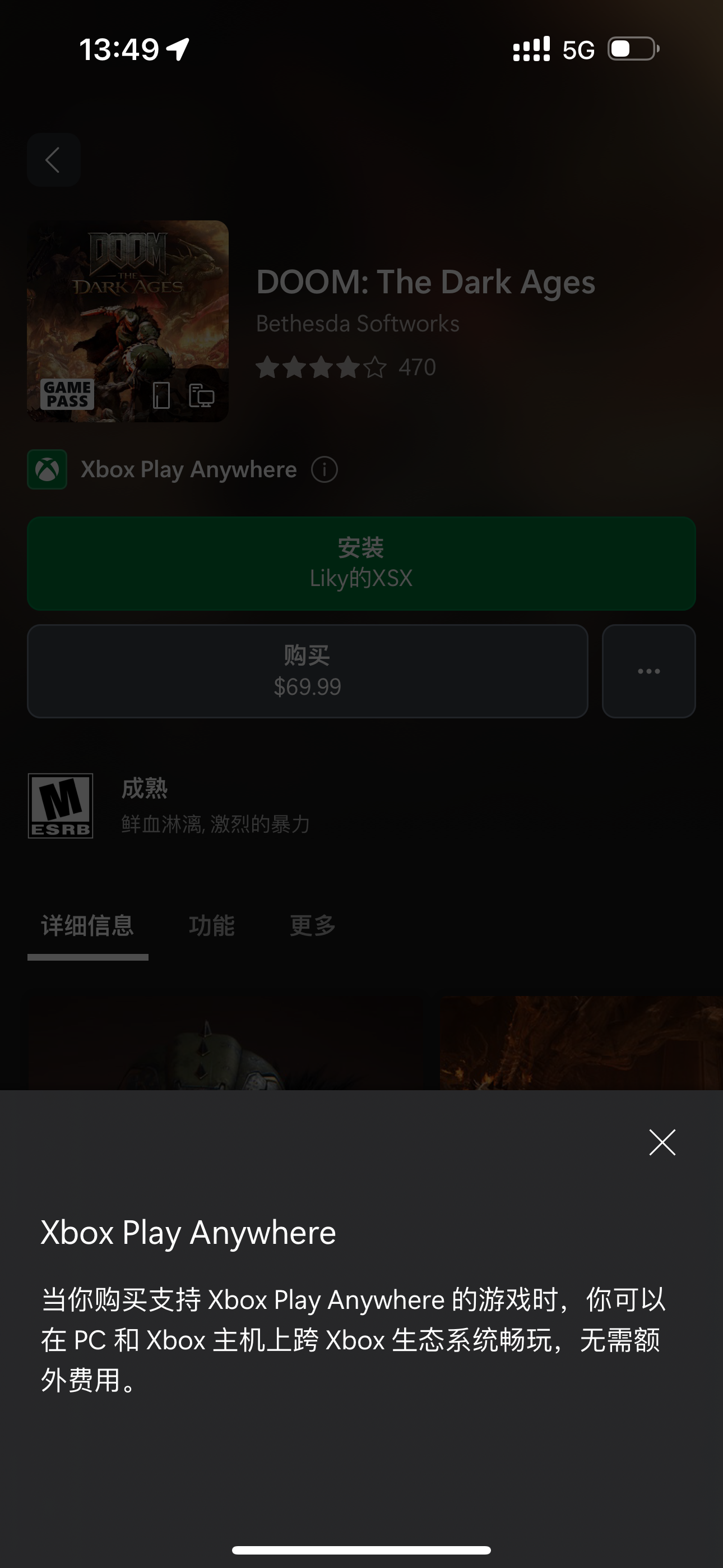Tap the Xbox Play Anywhere info icon

pos(325,470)
